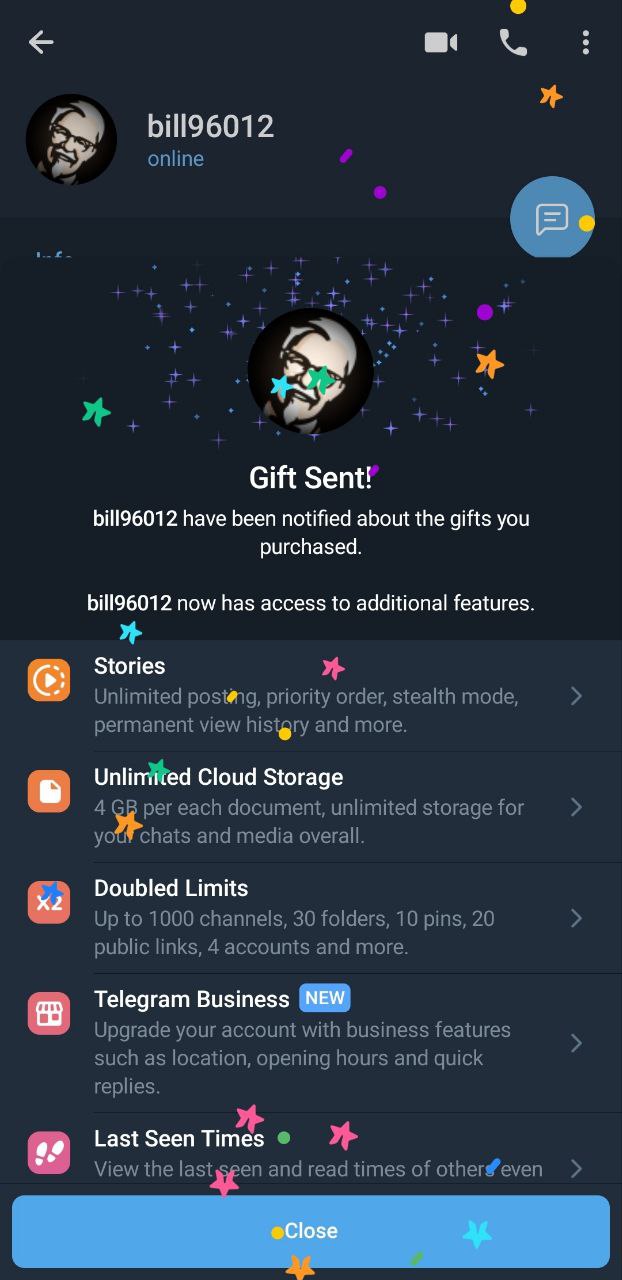Show Telegram Business feature details
Screen dimensions: 622x1280
point(310,1042)
